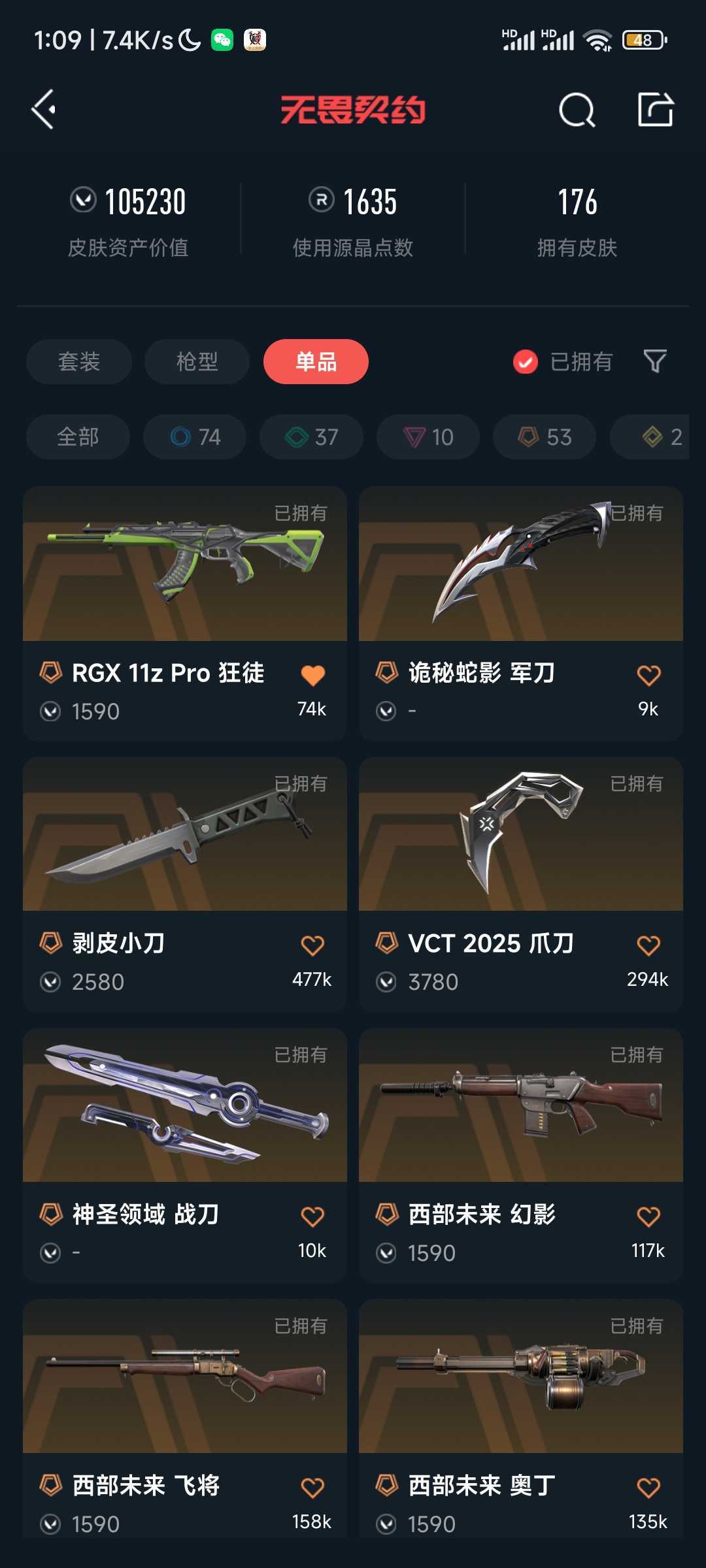The height and width of the screenshot is (1568, 706).
Task: Share this skin collection page
Action: (x=656, y=109)
